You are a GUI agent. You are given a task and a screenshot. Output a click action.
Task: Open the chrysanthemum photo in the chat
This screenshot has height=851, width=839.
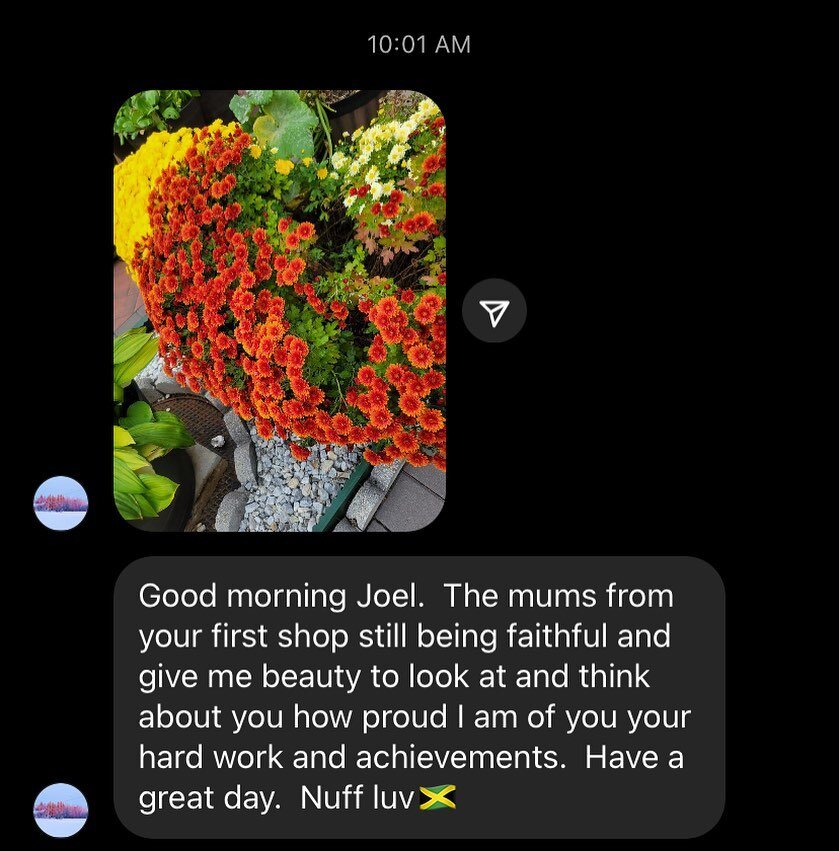tap(279, 310)
